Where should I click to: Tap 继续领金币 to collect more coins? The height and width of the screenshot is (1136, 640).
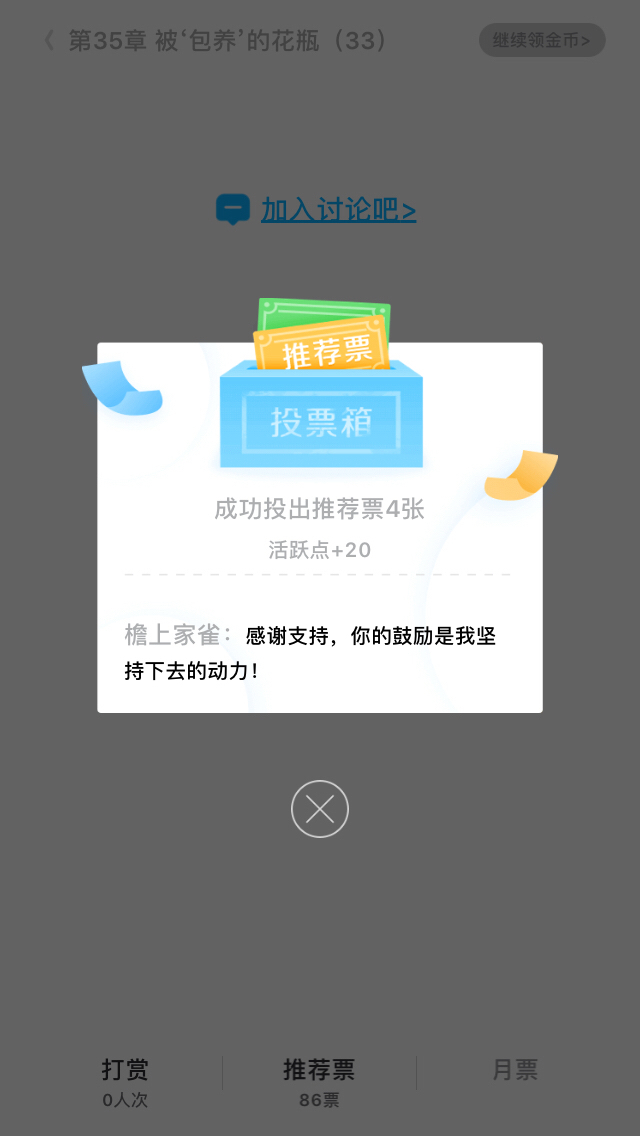541,41
